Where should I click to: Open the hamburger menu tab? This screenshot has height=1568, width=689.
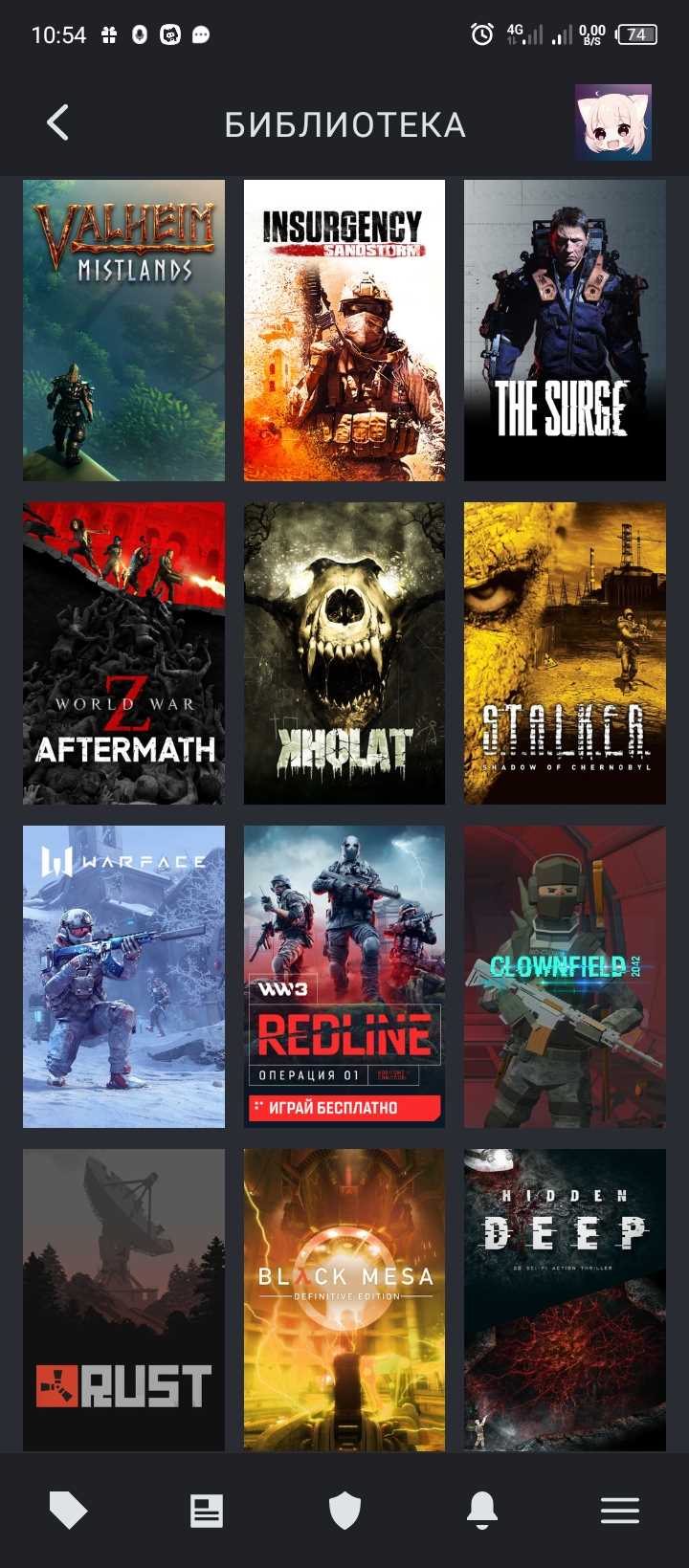[620, 1511]
